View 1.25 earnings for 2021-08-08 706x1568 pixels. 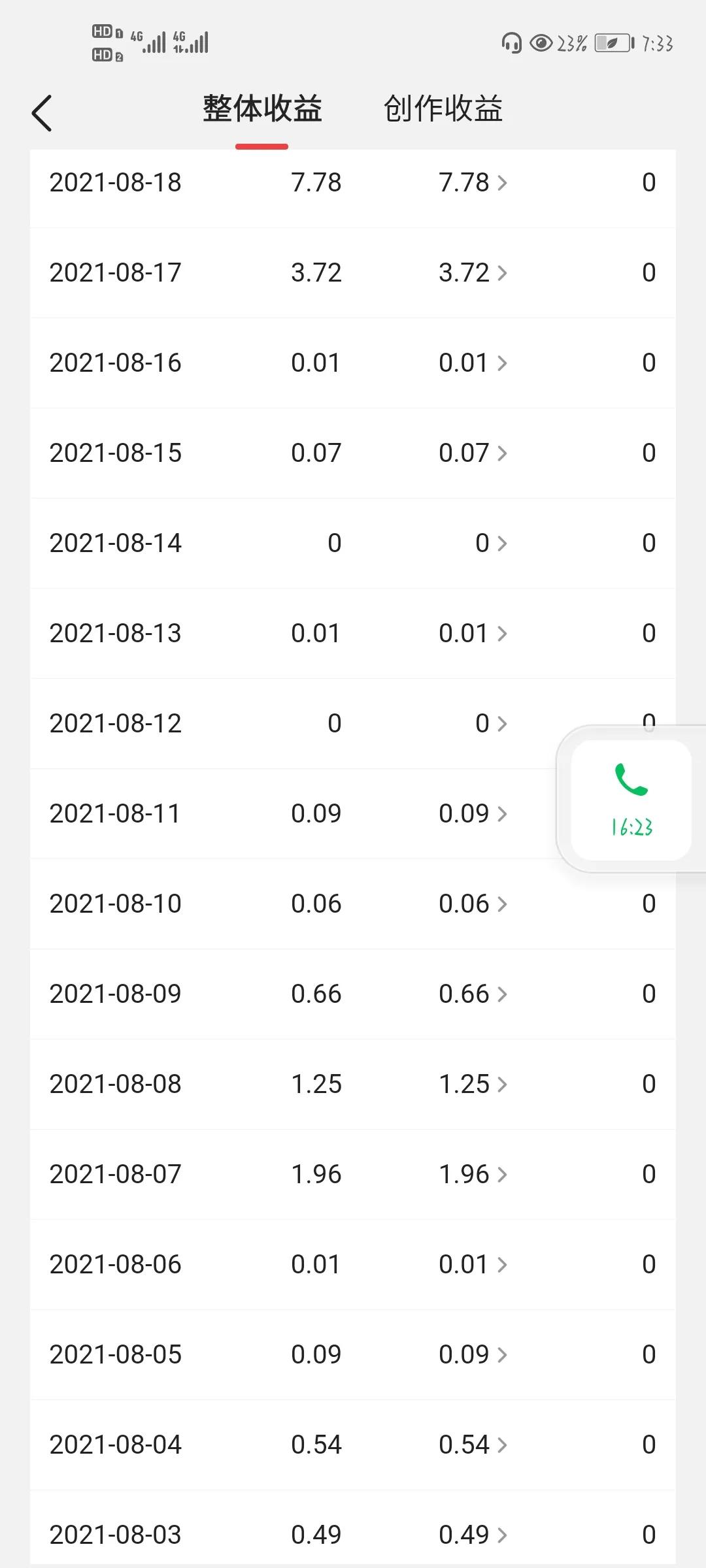point(473,1084)
